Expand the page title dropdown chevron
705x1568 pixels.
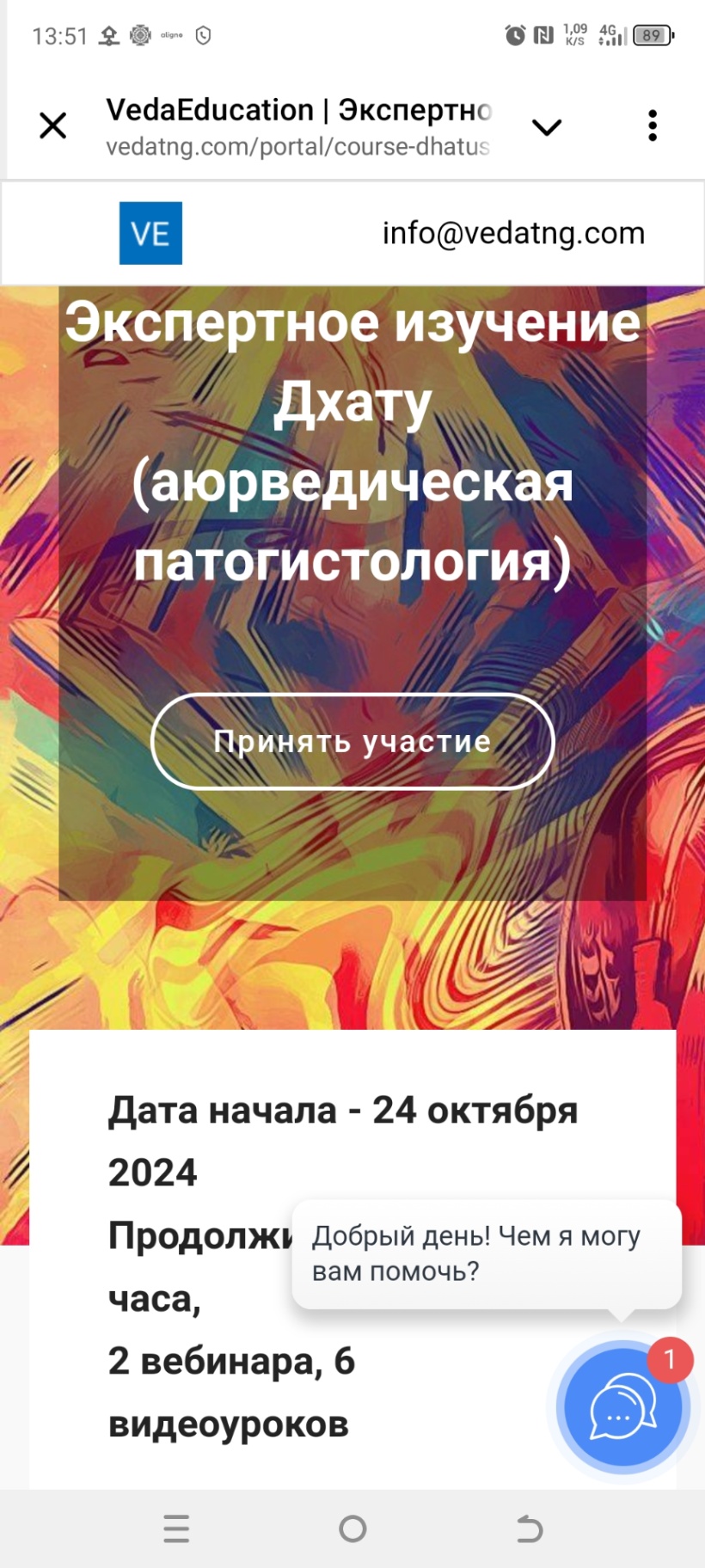(547, 127)
